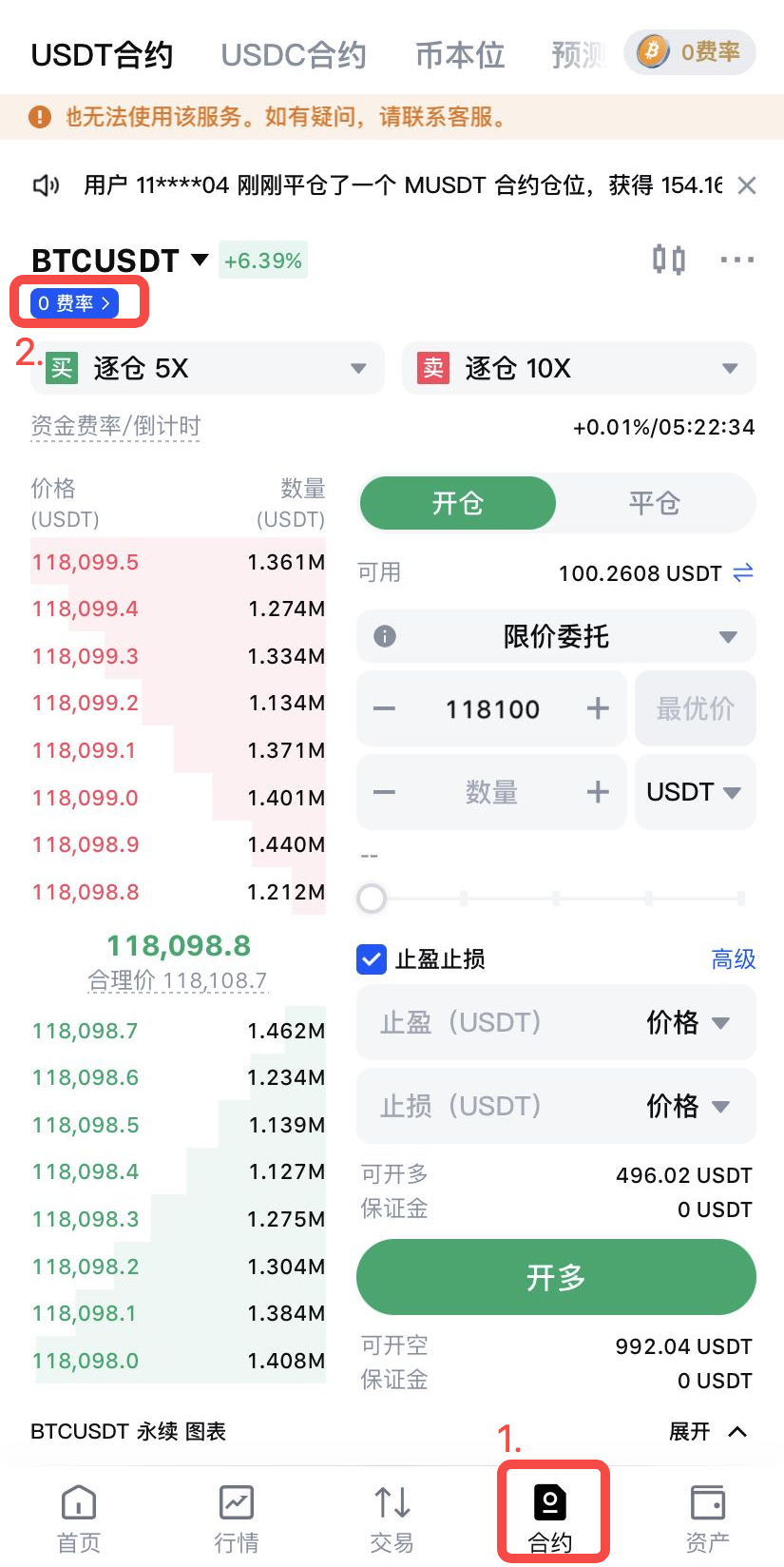Switch to the USDC合约 tab

[293, 55]
